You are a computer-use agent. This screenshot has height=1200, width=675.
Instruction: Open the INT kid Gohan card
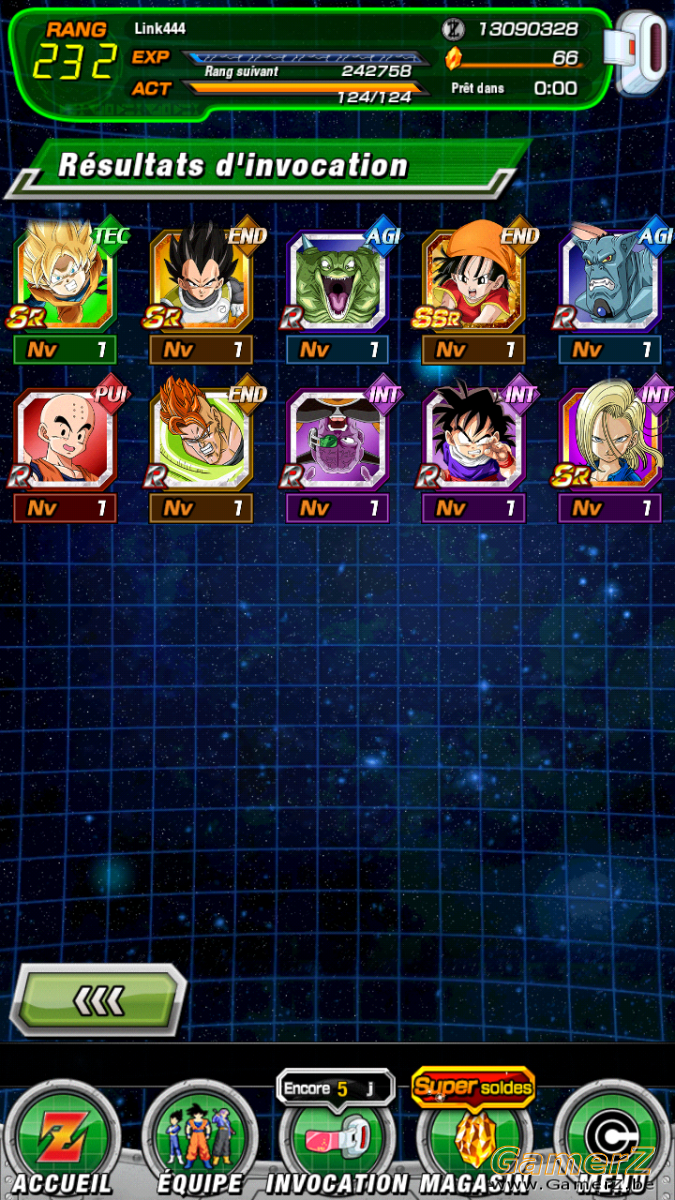pos(473,437)
